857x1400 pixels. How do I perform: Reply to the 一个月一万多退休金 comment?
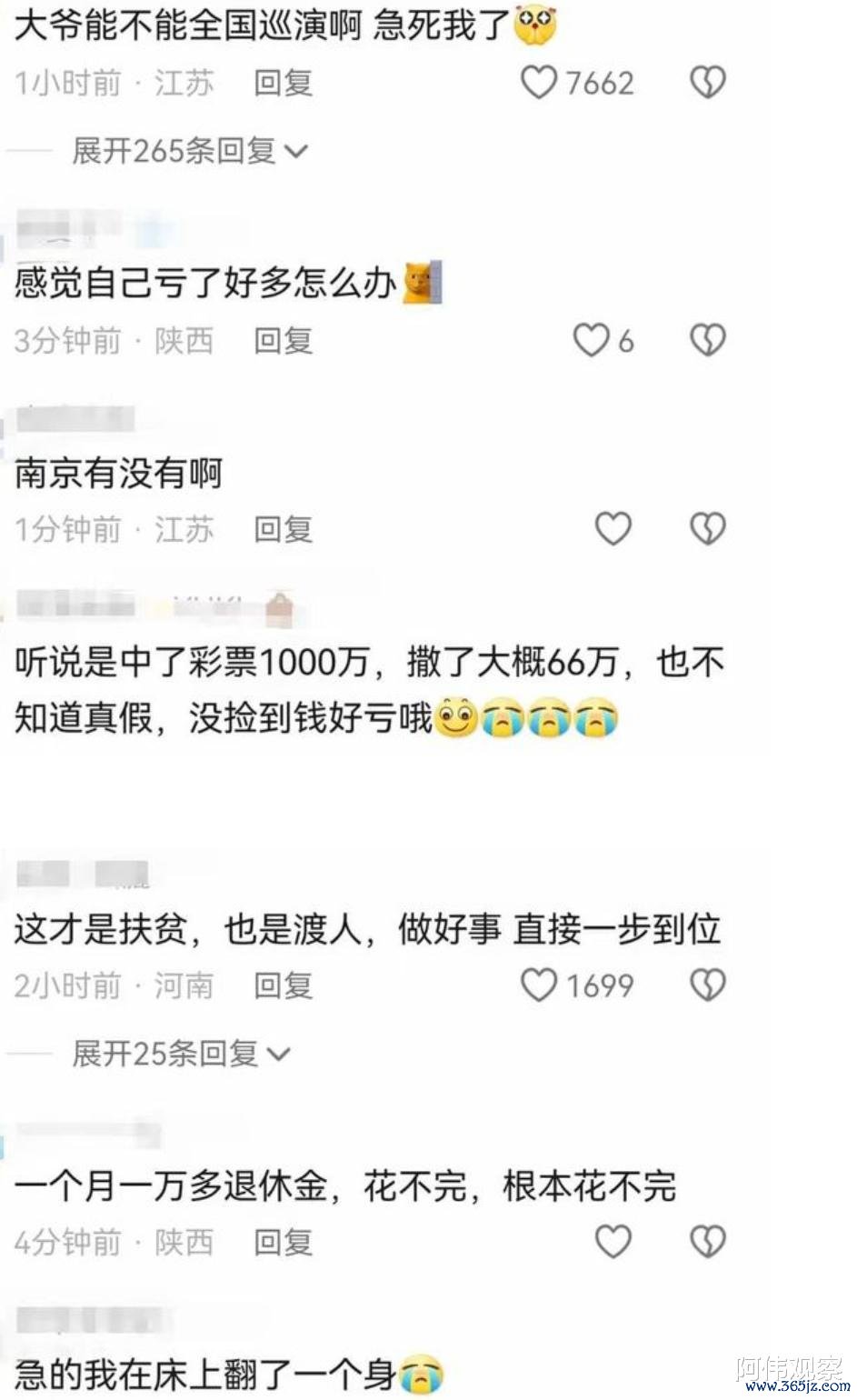point(283,1241)
